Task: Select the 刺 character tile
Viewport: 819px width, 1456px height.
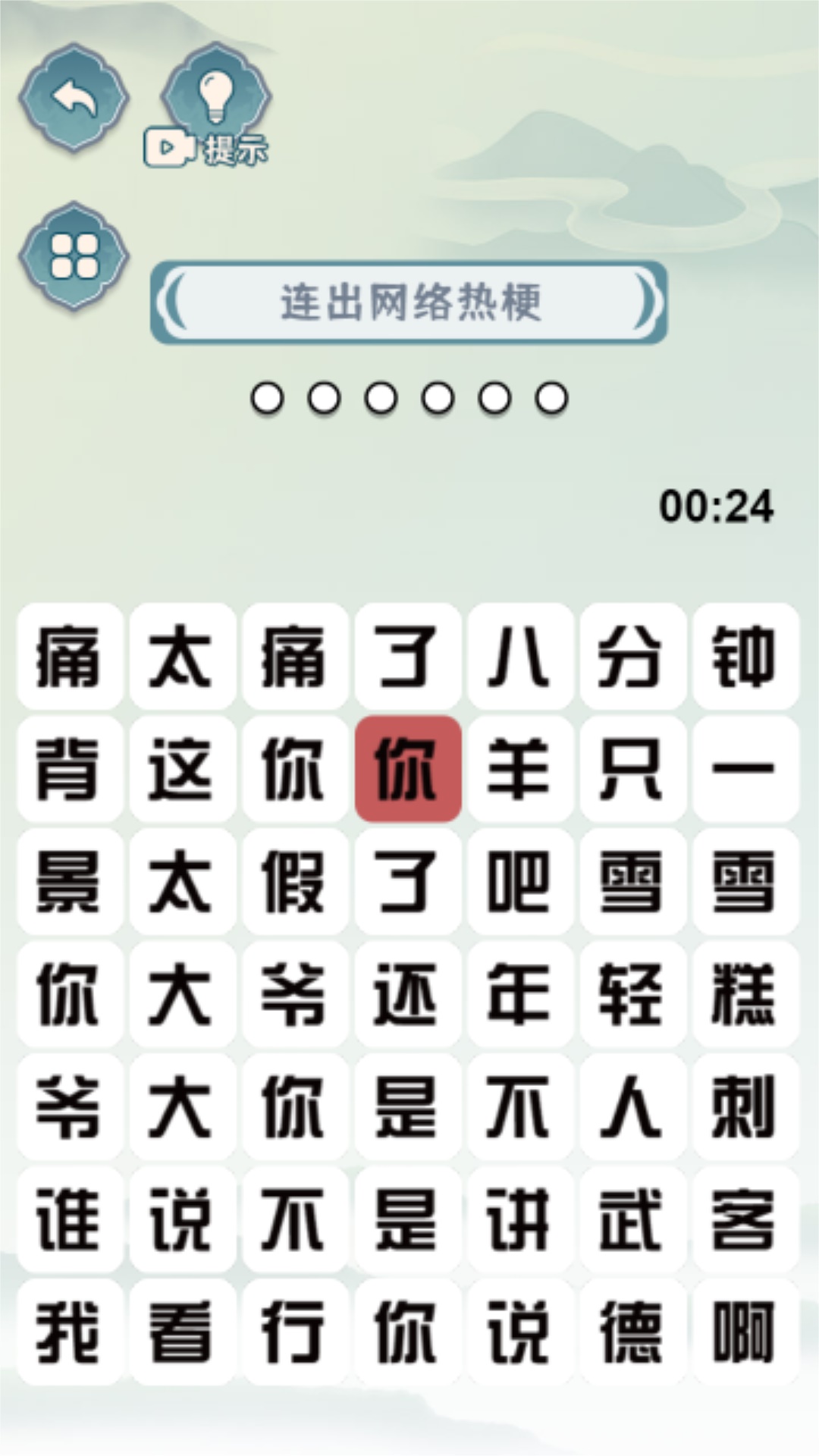Action: tap(745, 1106)
